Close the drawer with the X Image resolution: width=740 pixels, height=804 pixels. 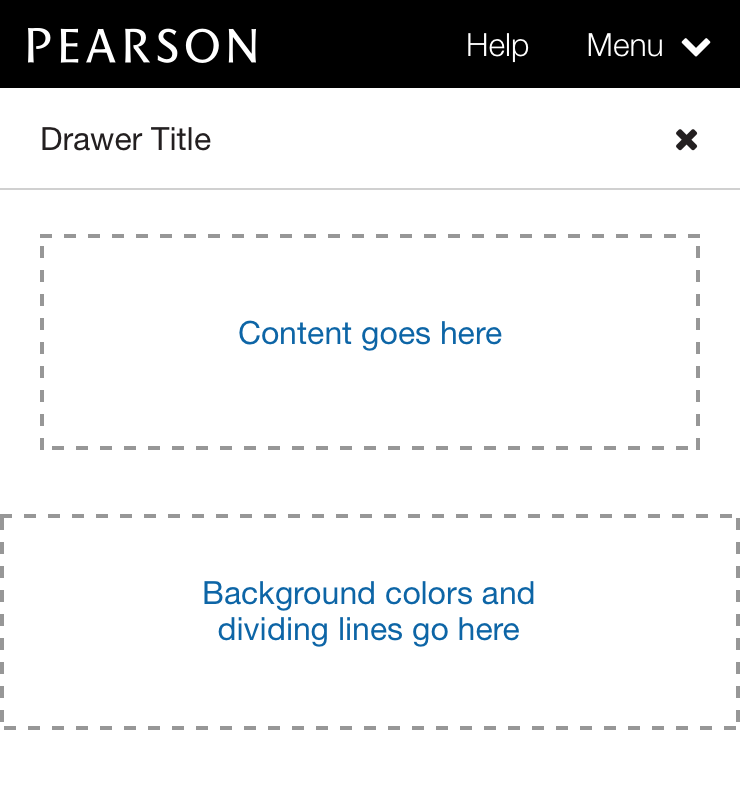point(686,140)
